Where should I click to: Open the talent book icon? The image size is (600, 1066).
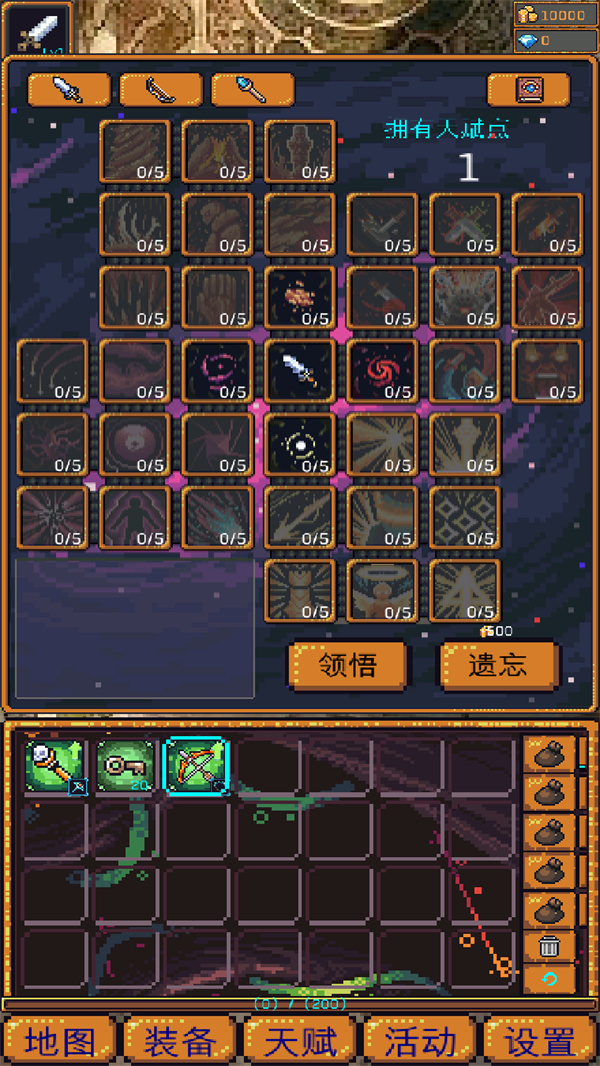[x=528, y=90]
